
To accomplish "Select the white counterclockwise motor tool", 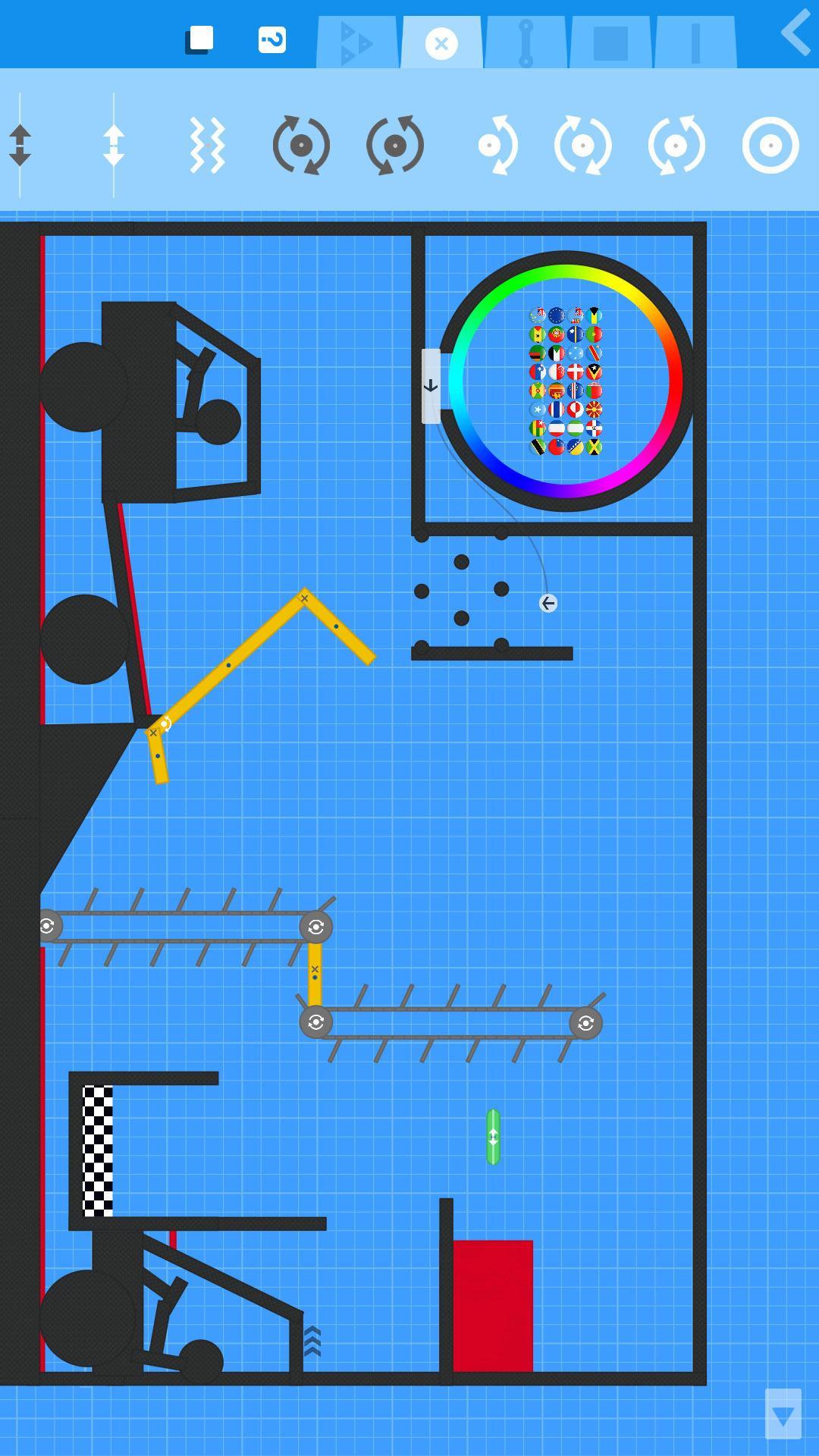I will pos(676,145).
